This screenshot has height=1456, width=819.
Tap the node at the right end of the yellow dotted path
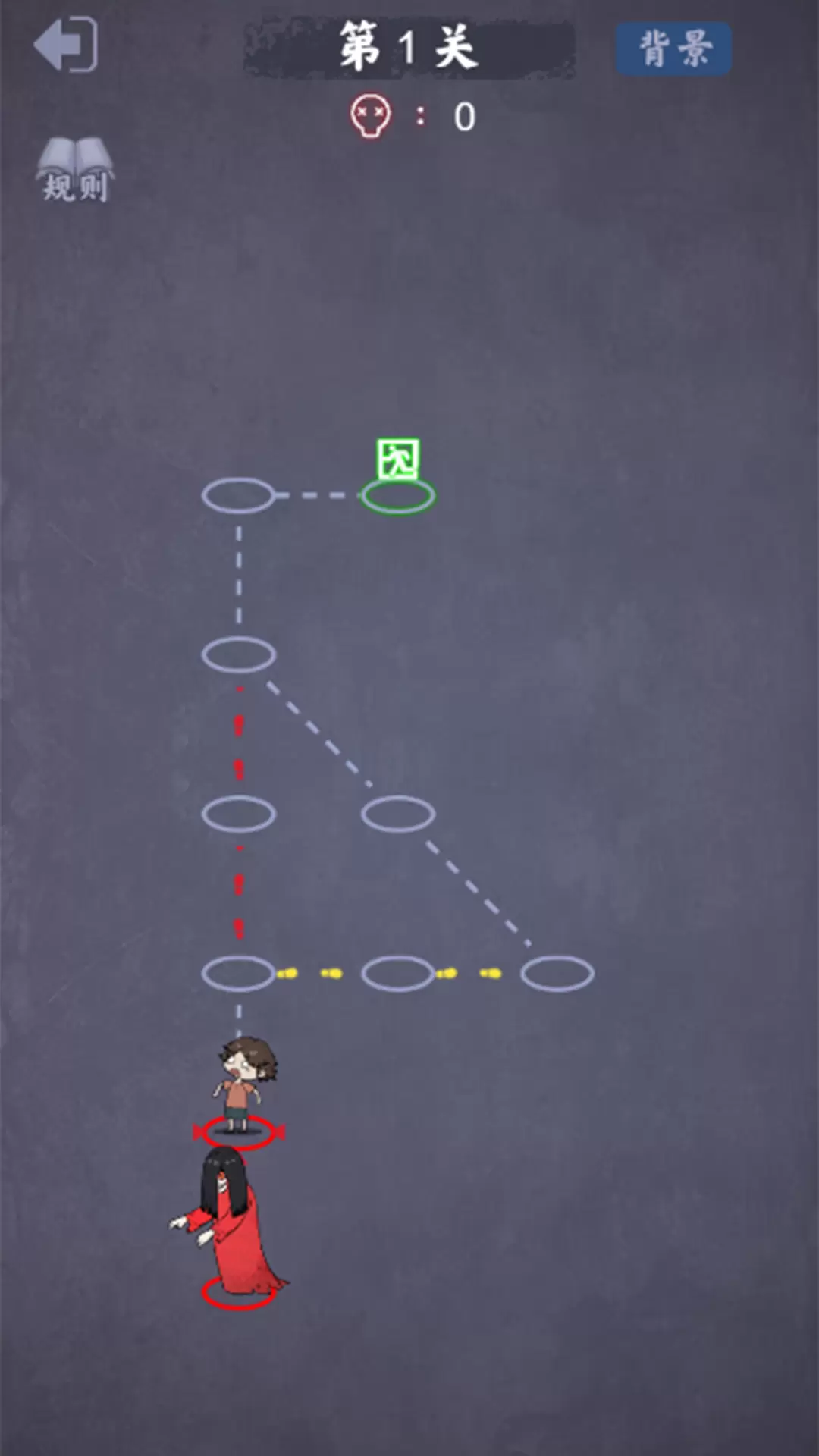click(x=557, y=973)
